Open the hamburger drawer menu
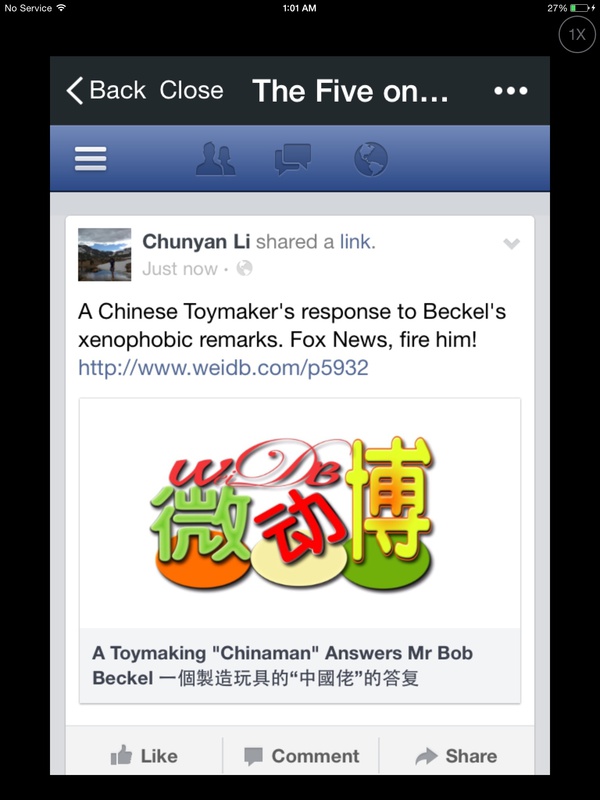This screenshot has height=800, width=600. 91,159
